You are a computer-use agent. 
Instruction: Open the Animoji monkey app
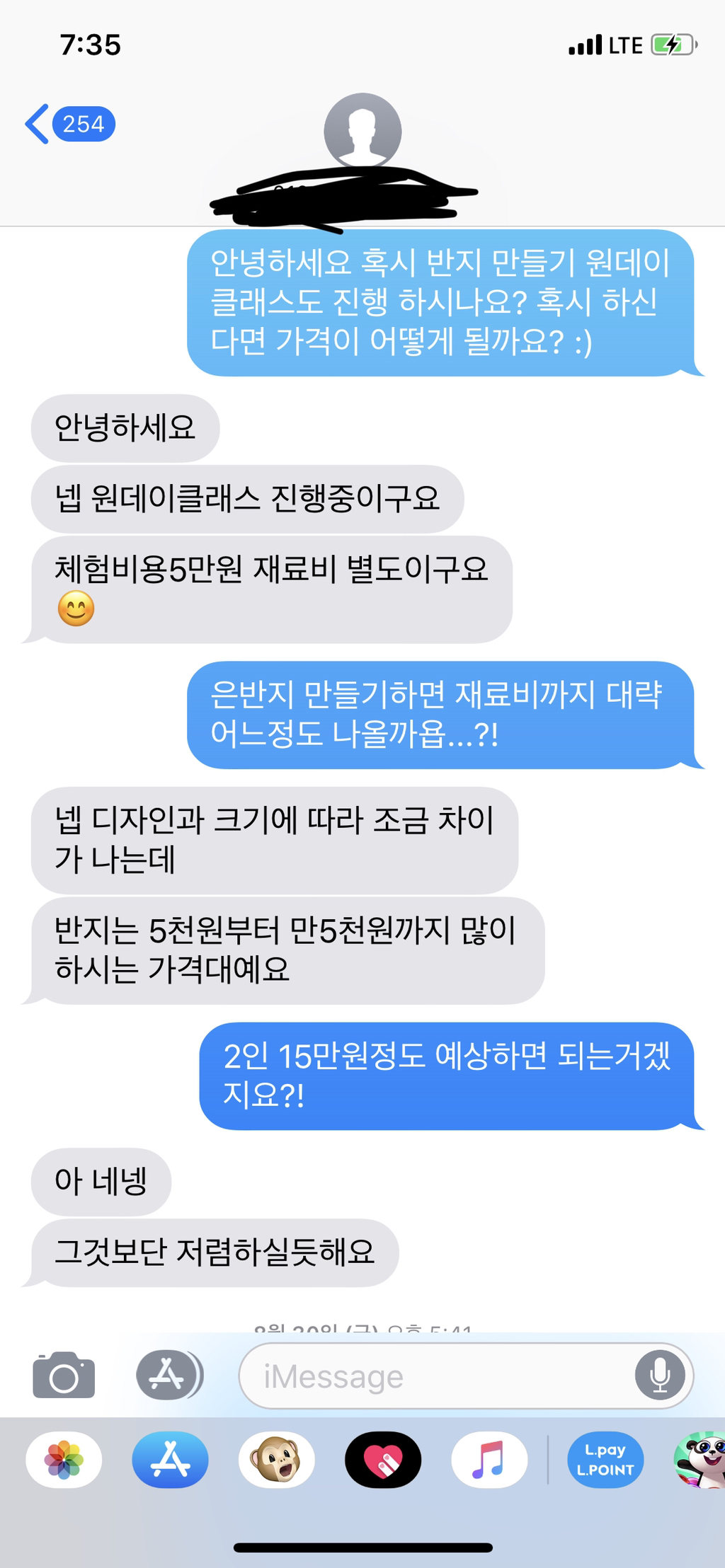pos(277,1460)
